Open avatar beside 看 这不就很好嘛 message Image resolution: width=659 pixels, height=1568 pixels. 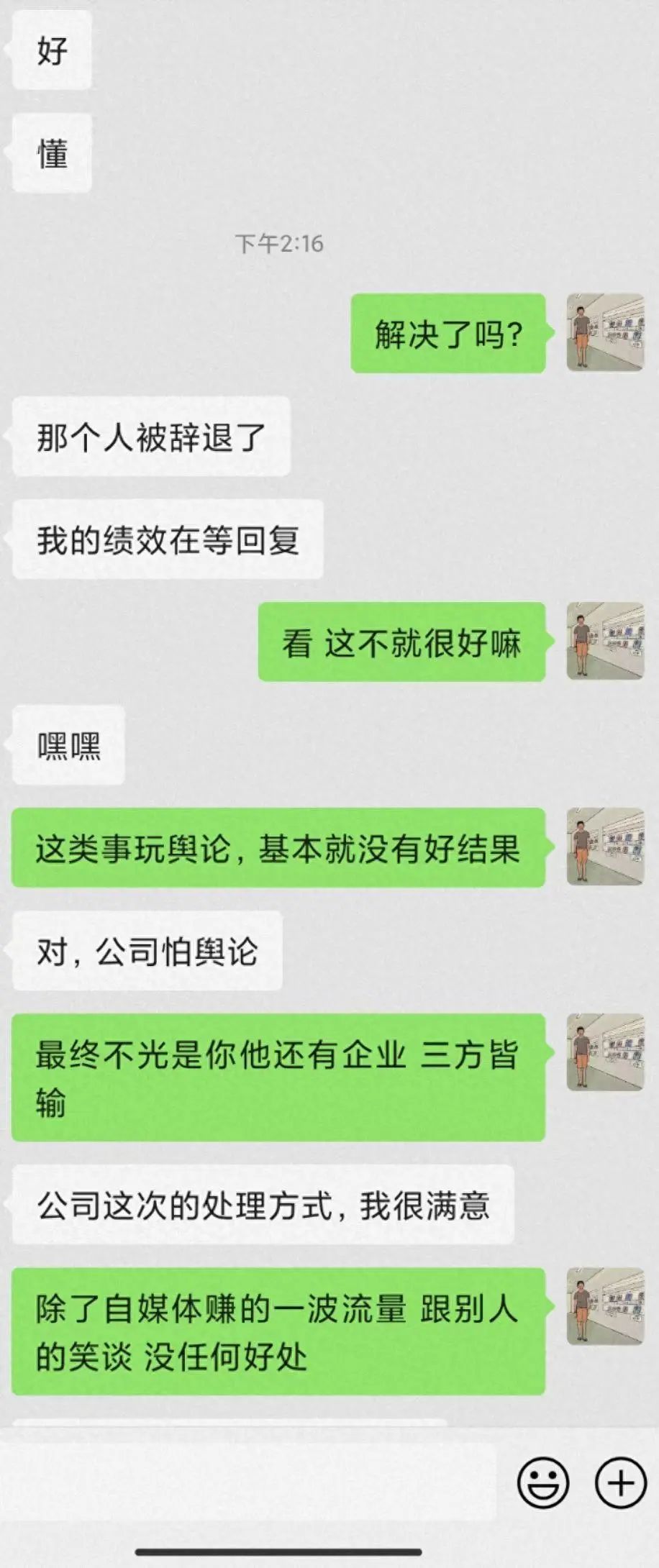tap(605, 641)
